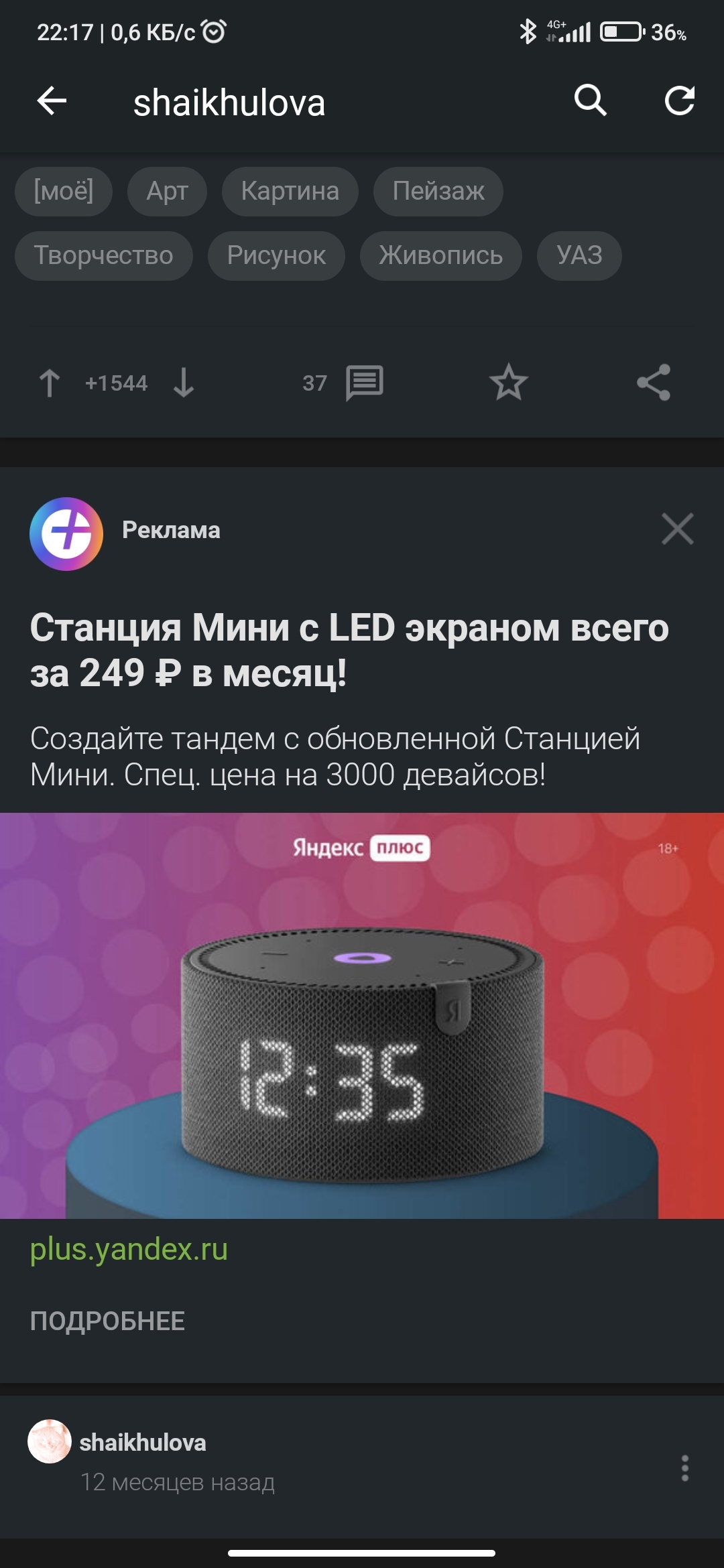Go back using the arrow icon

[52, 102]
